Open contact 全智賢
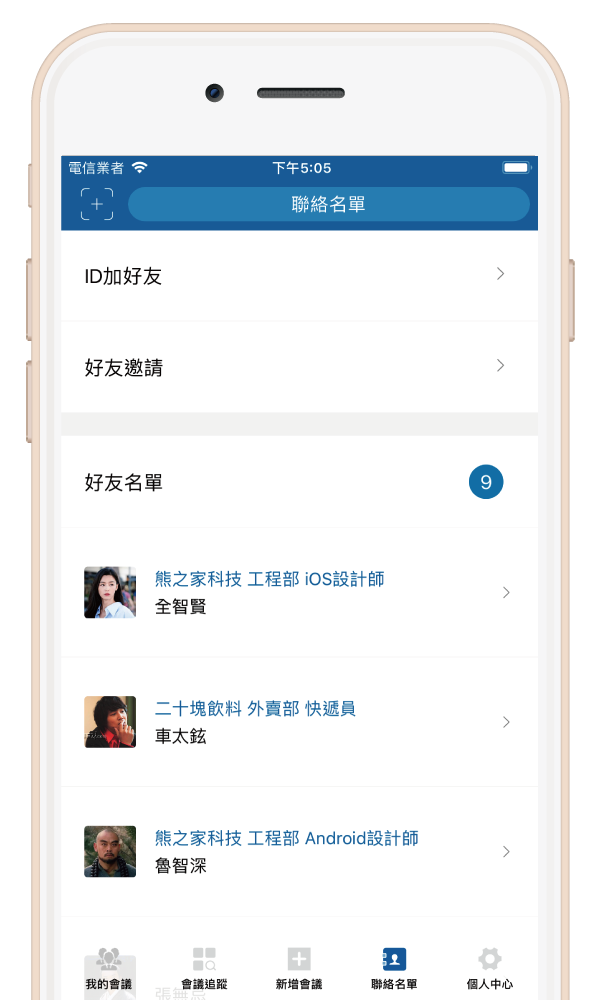Image resolution: width=600 pixels, height=1000 pixels. 299,592
